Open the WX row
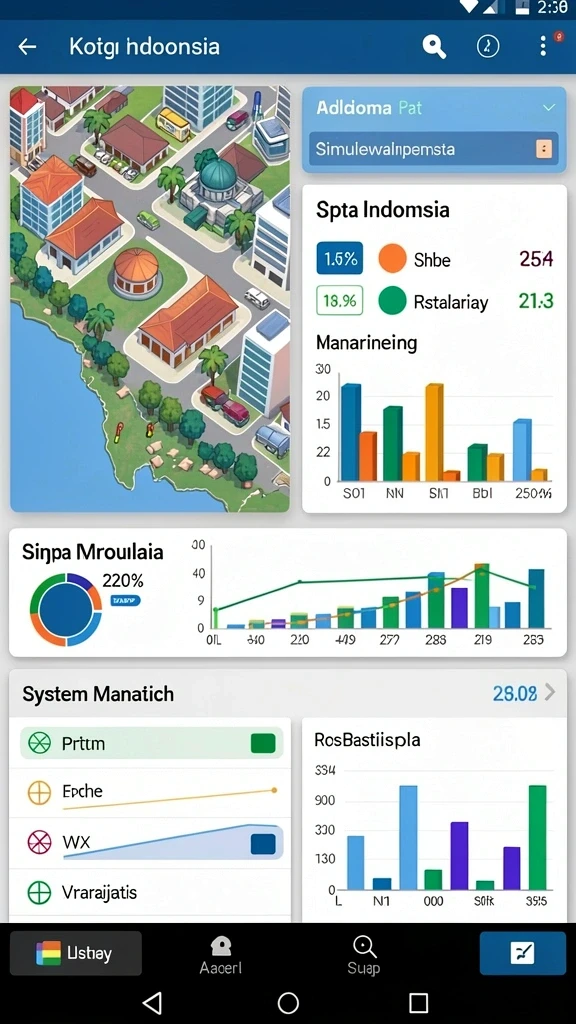 pos(152,842)
